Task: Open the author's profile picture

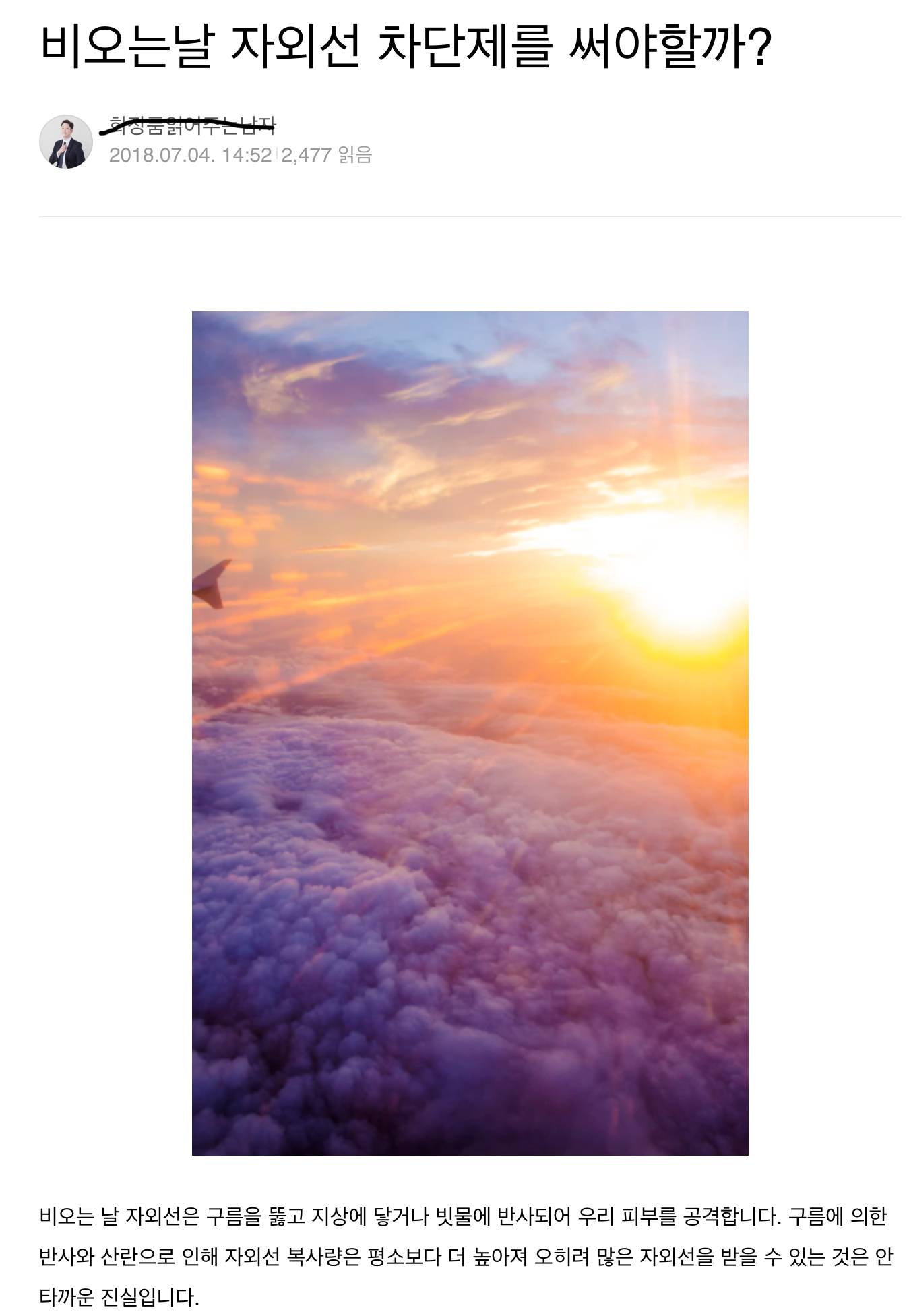Action: click(65, 142)
